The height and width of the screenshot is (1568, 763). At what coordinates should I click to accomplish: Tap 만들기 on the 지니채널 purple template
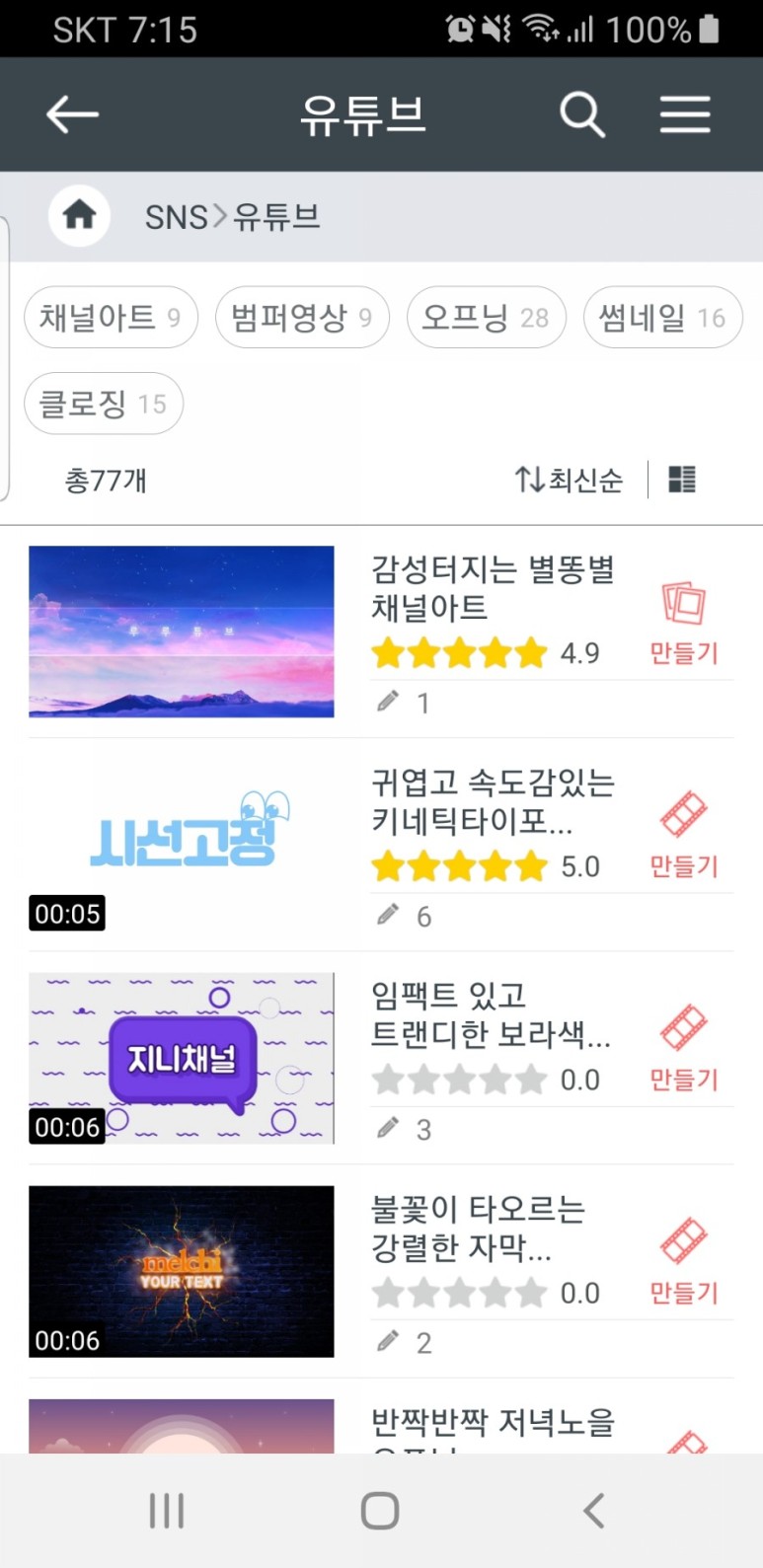[683, 1080]
